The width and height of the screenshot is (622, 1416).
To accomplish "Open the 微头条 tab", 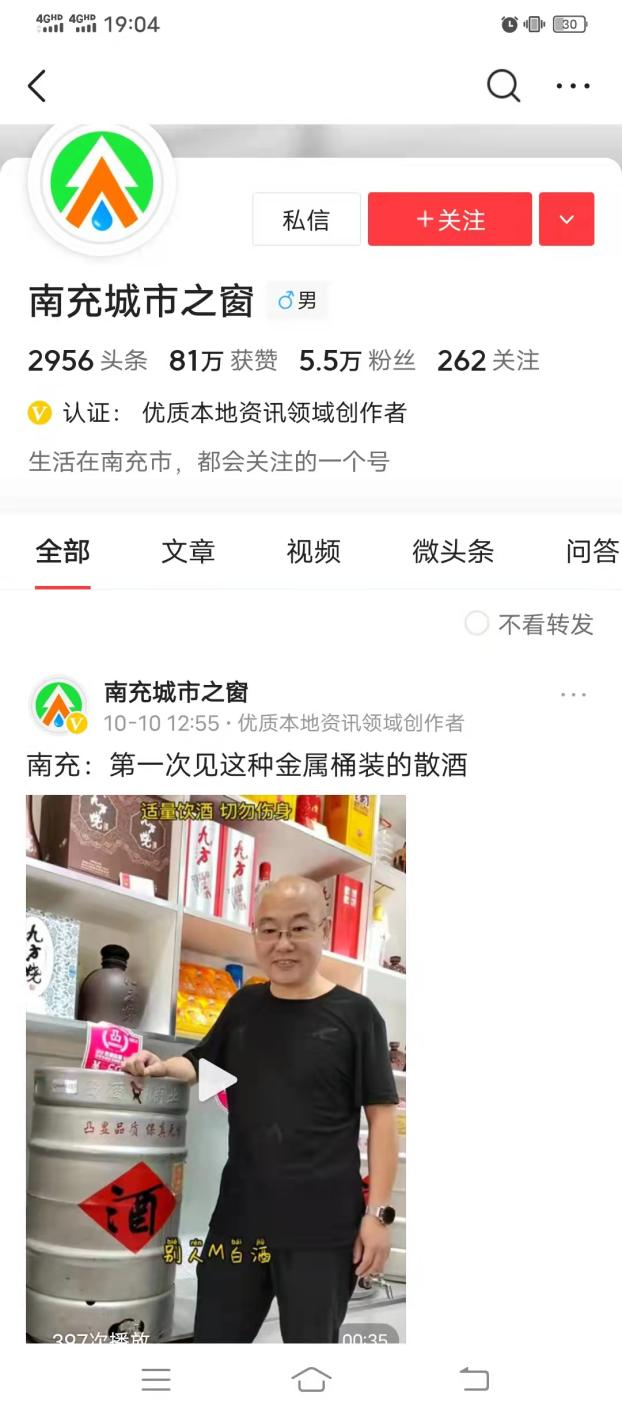I will (x=453, y=551).
